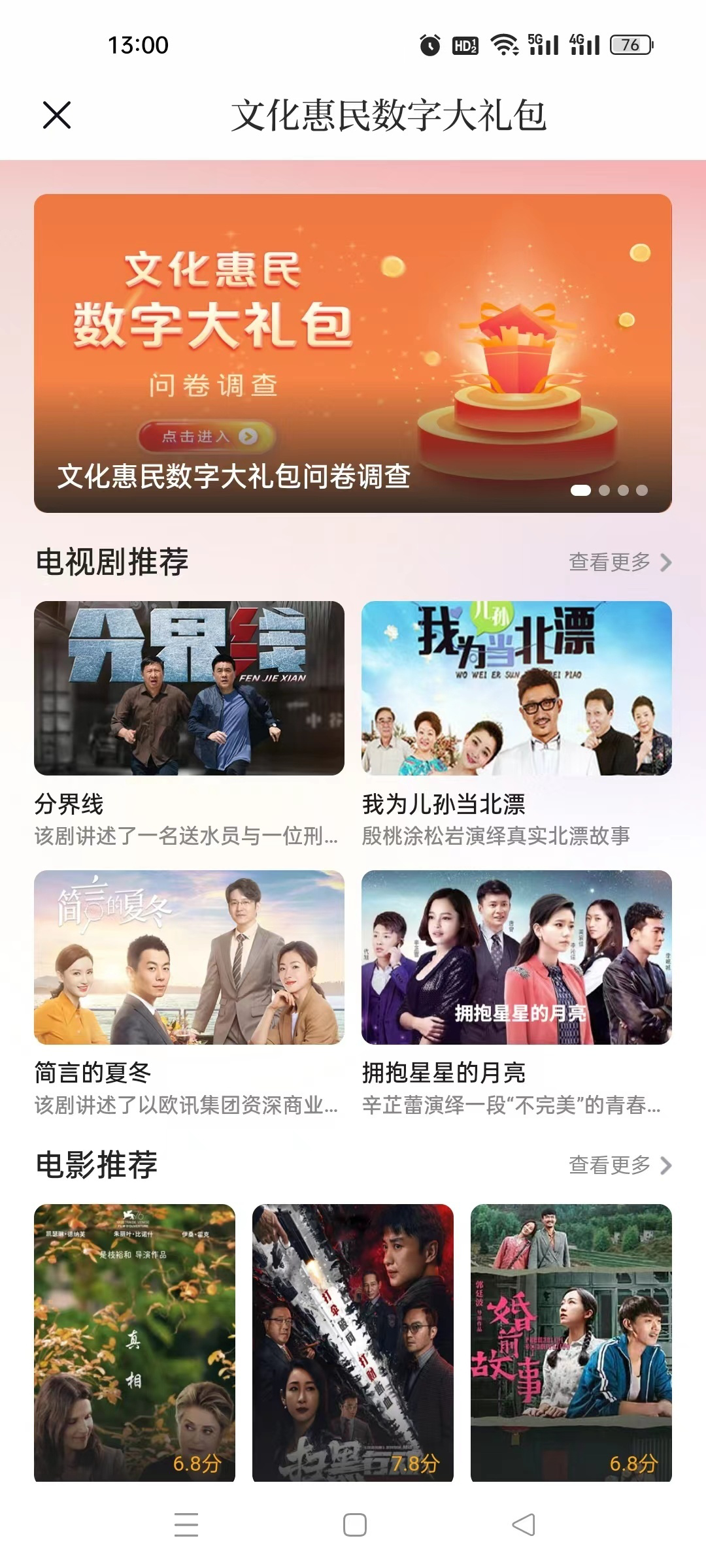Select the movie 婚前故事

click(571, 1343)
